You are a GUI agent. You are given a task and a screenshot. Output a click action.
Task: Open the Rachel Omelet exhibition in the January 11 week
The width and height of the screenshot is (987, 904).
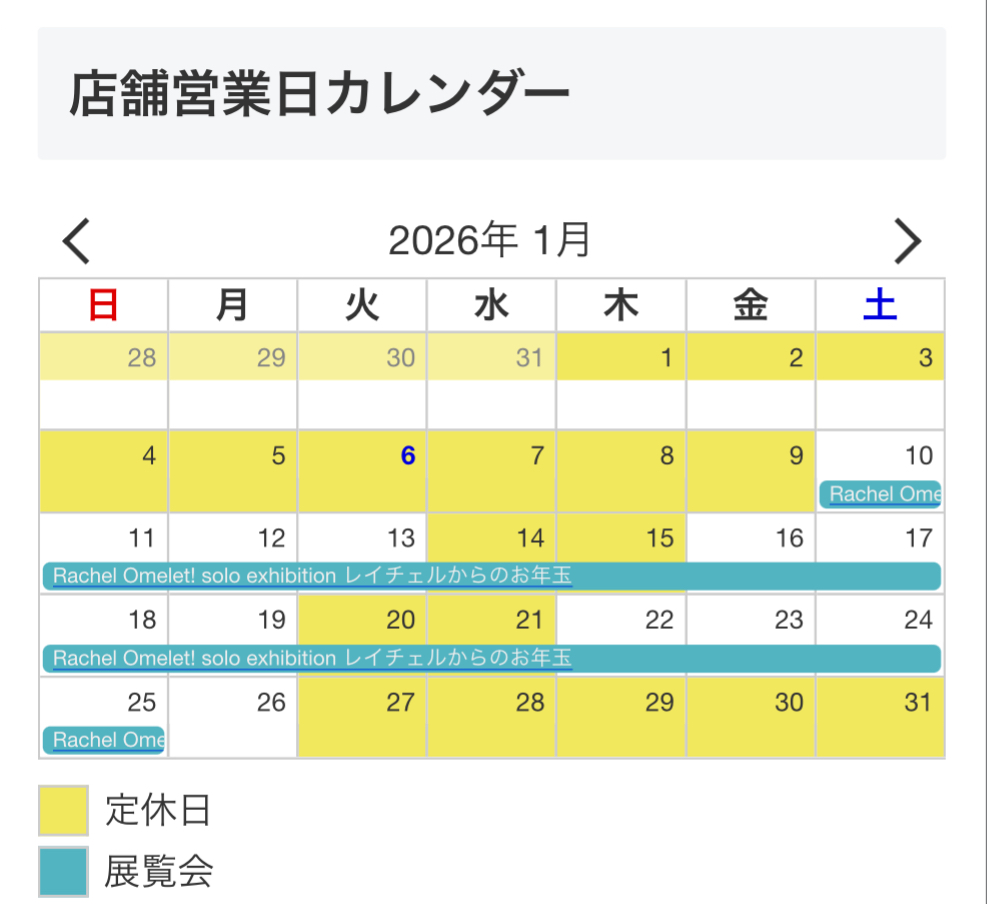point(312,576)
